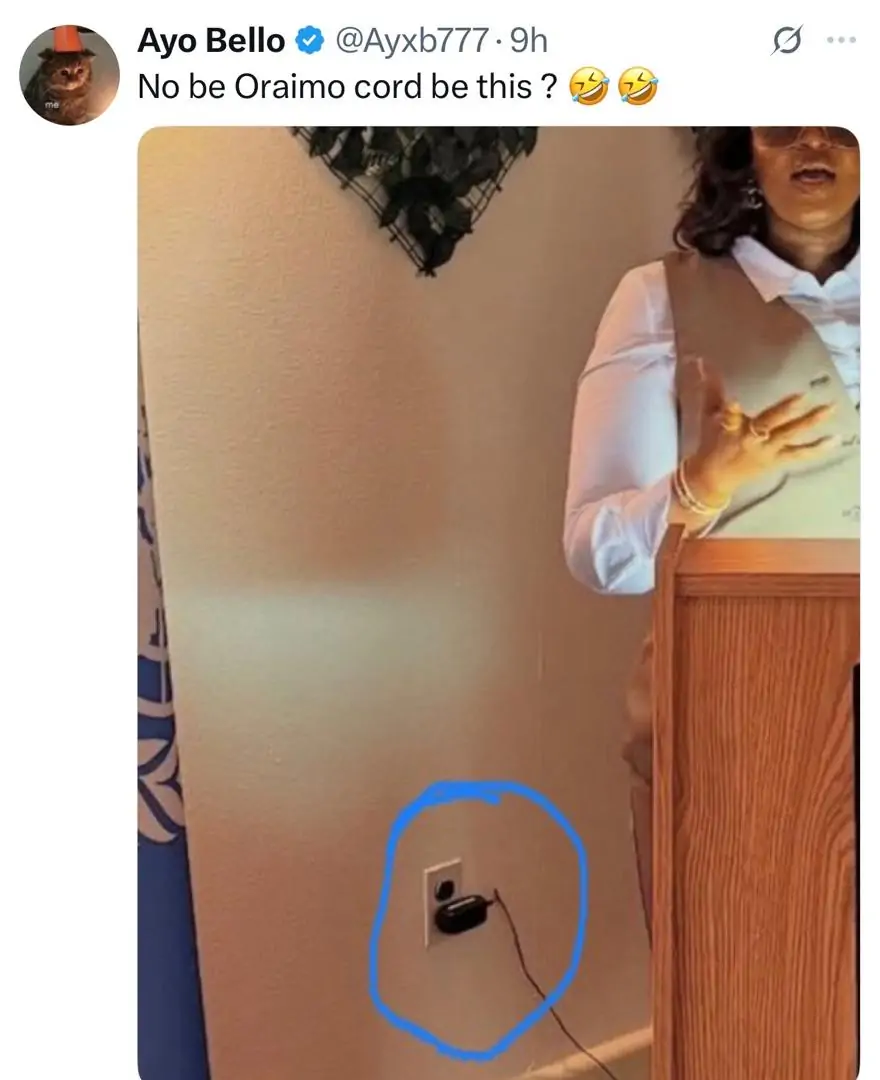This screenshot has width=880, height=1080.
Task: Open Ayo Bello's profile avatar
Action: [70, 75]
